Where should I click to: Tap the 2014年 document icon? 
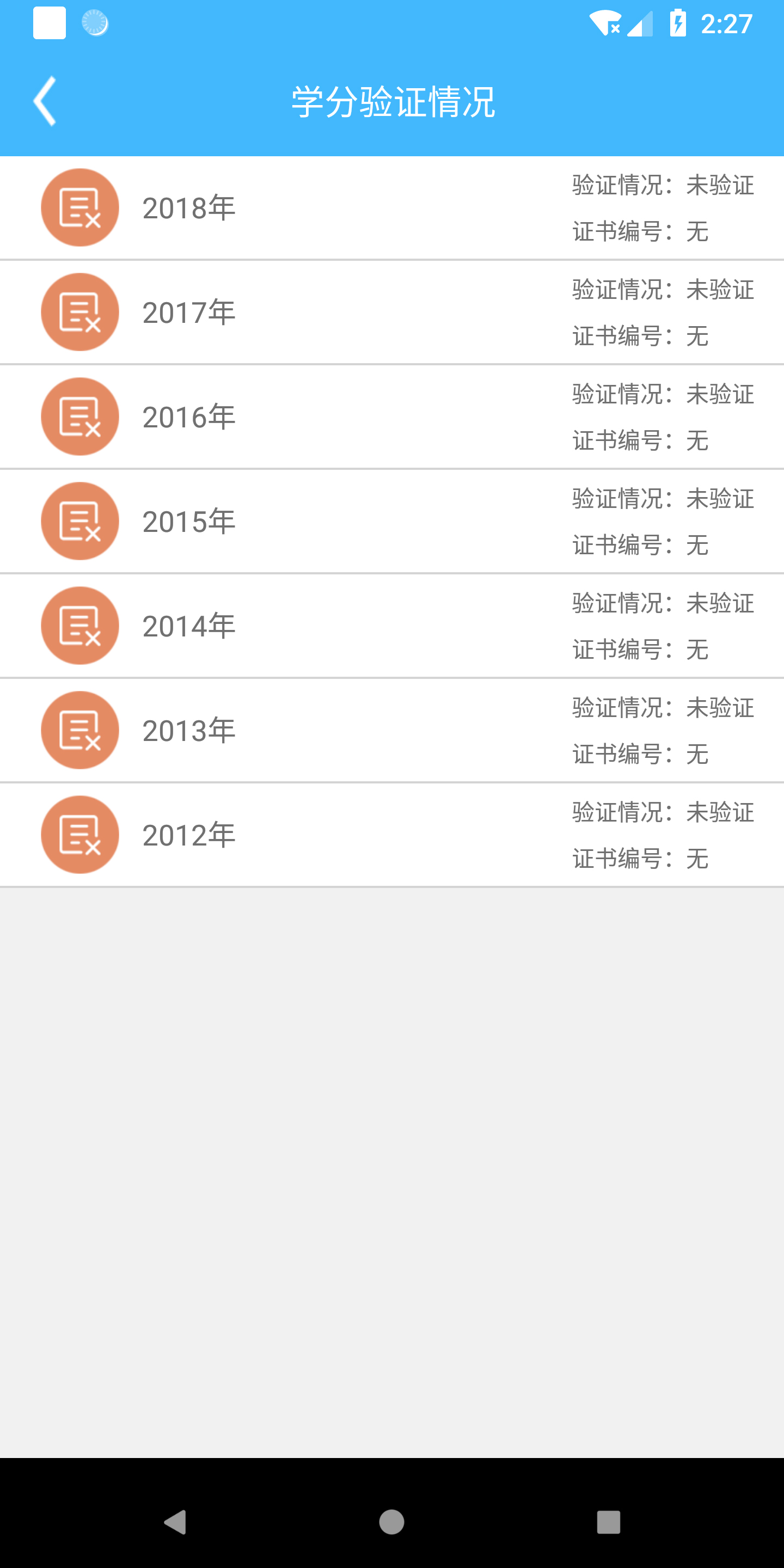[x=79, y=626]
